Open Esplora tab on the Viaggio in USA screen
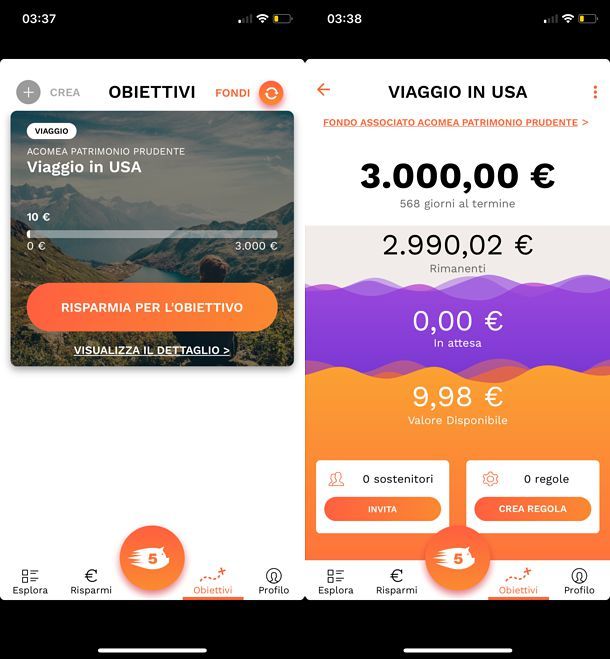Screen dimensions: 610x659 coord(335,581)
